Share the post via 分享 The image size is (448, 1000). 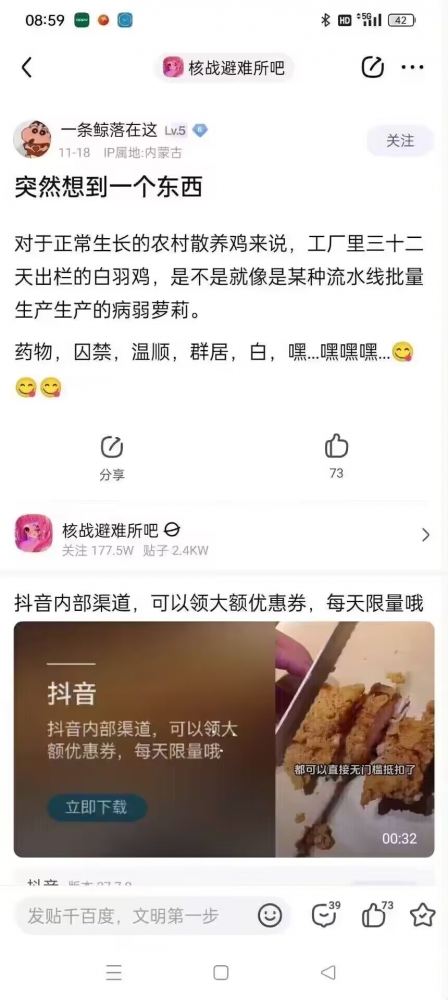112,458
